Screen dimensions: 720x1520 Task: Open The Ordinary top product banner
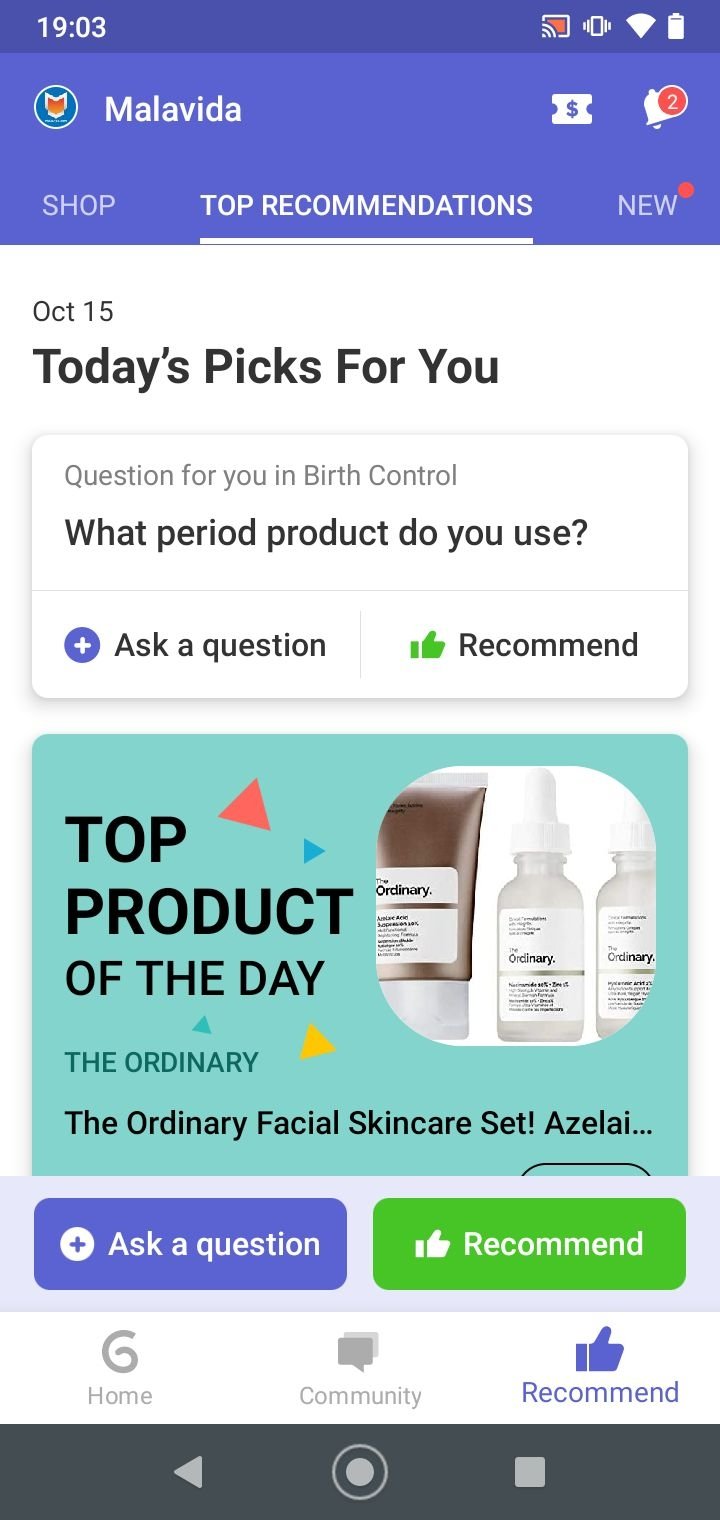point(360,955)
